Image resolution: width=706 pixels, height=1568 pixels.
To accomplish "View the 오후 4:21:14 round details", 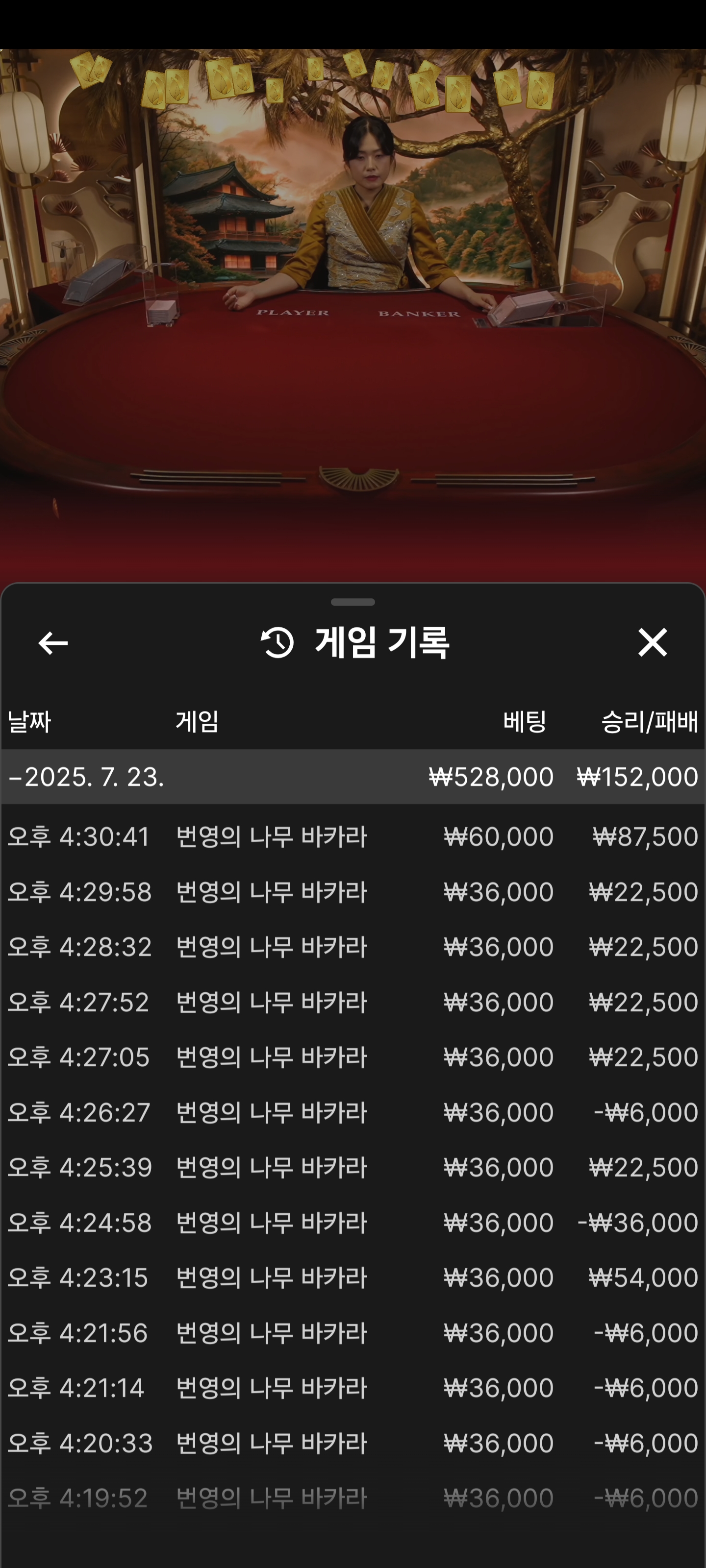I will [x=353, y=1388].
